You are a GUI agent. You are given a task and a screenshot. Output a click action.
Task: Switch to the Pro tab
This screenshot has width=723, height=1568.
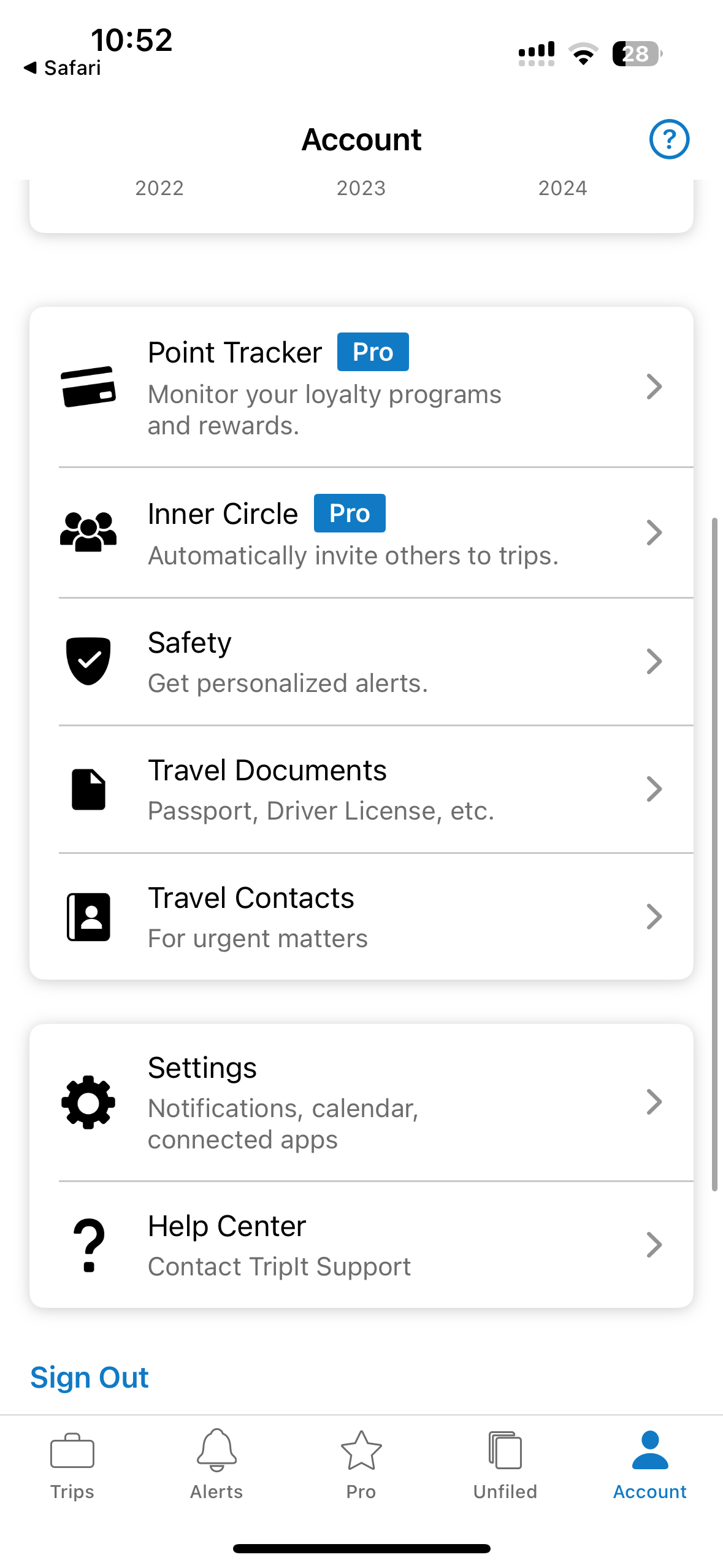[x=361, y=1465]
